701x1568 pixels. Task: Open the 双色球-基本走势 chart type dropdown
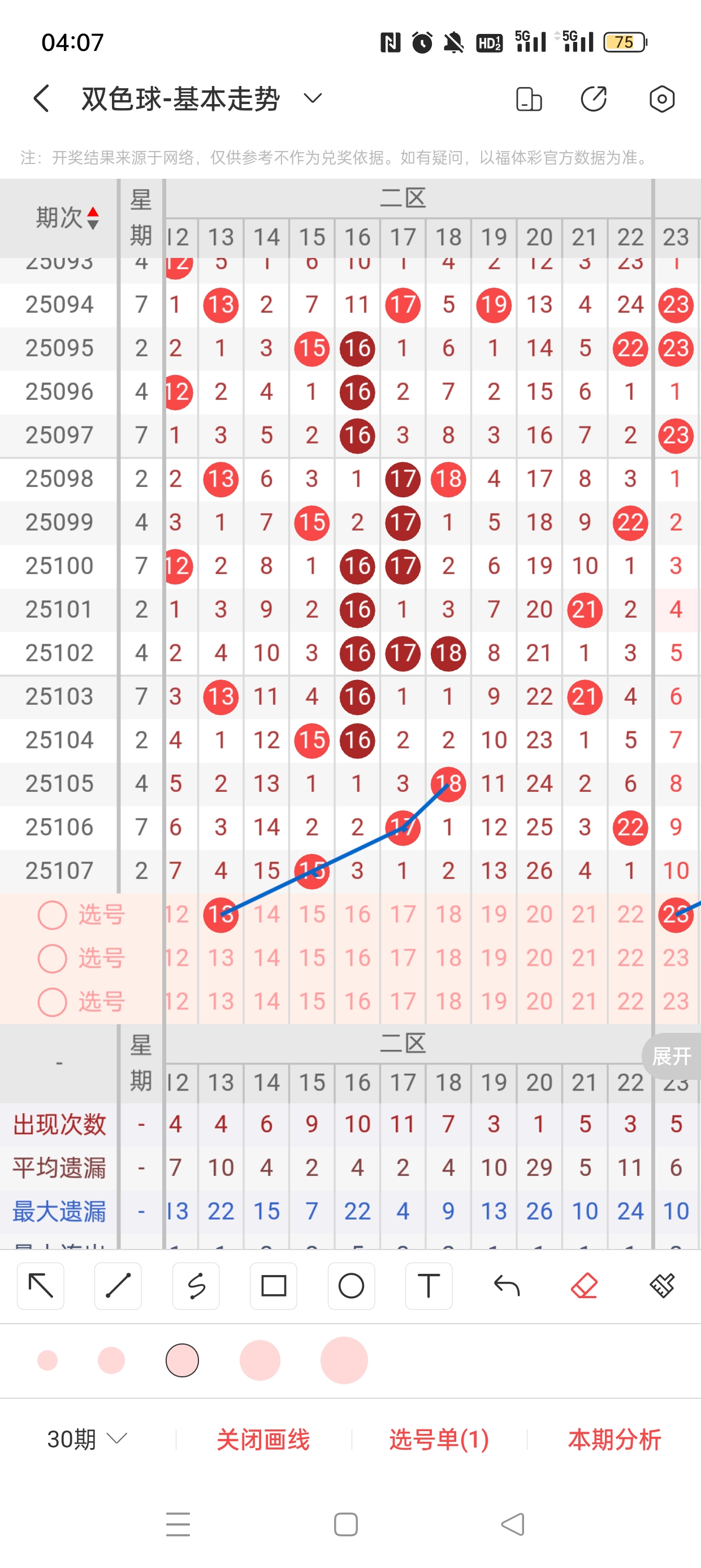point(312,98)
